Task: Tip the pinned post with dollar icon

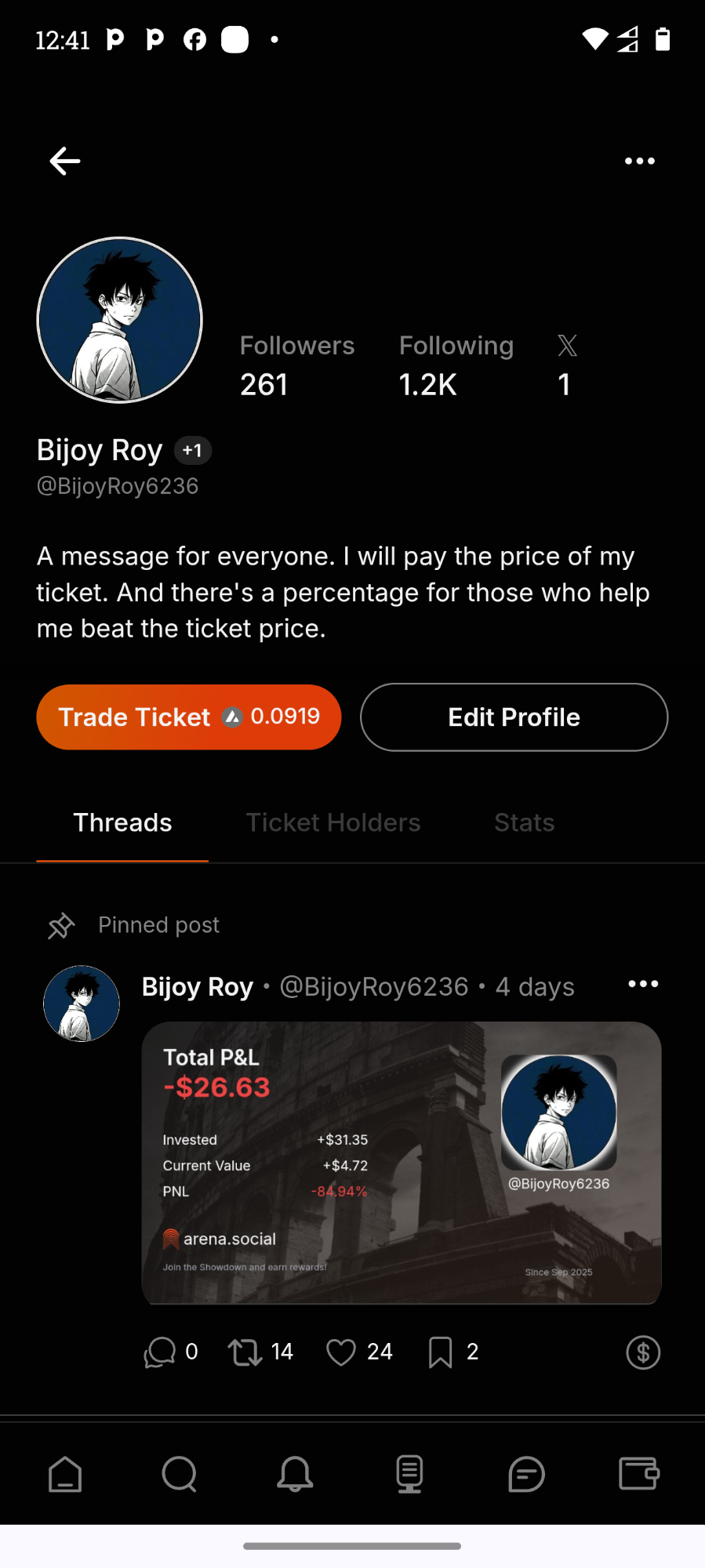Action: 643,1352
